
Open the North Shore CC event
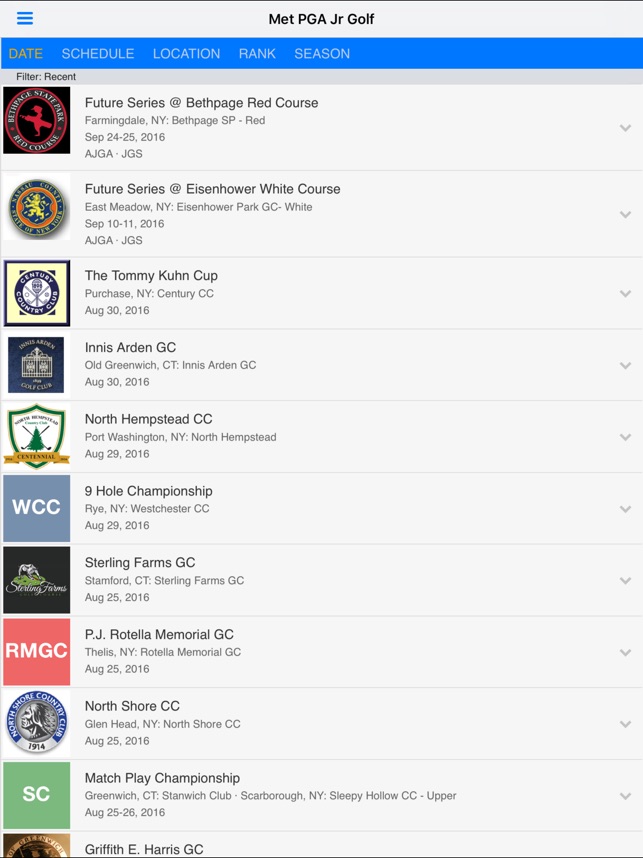[x=132, y=707]
